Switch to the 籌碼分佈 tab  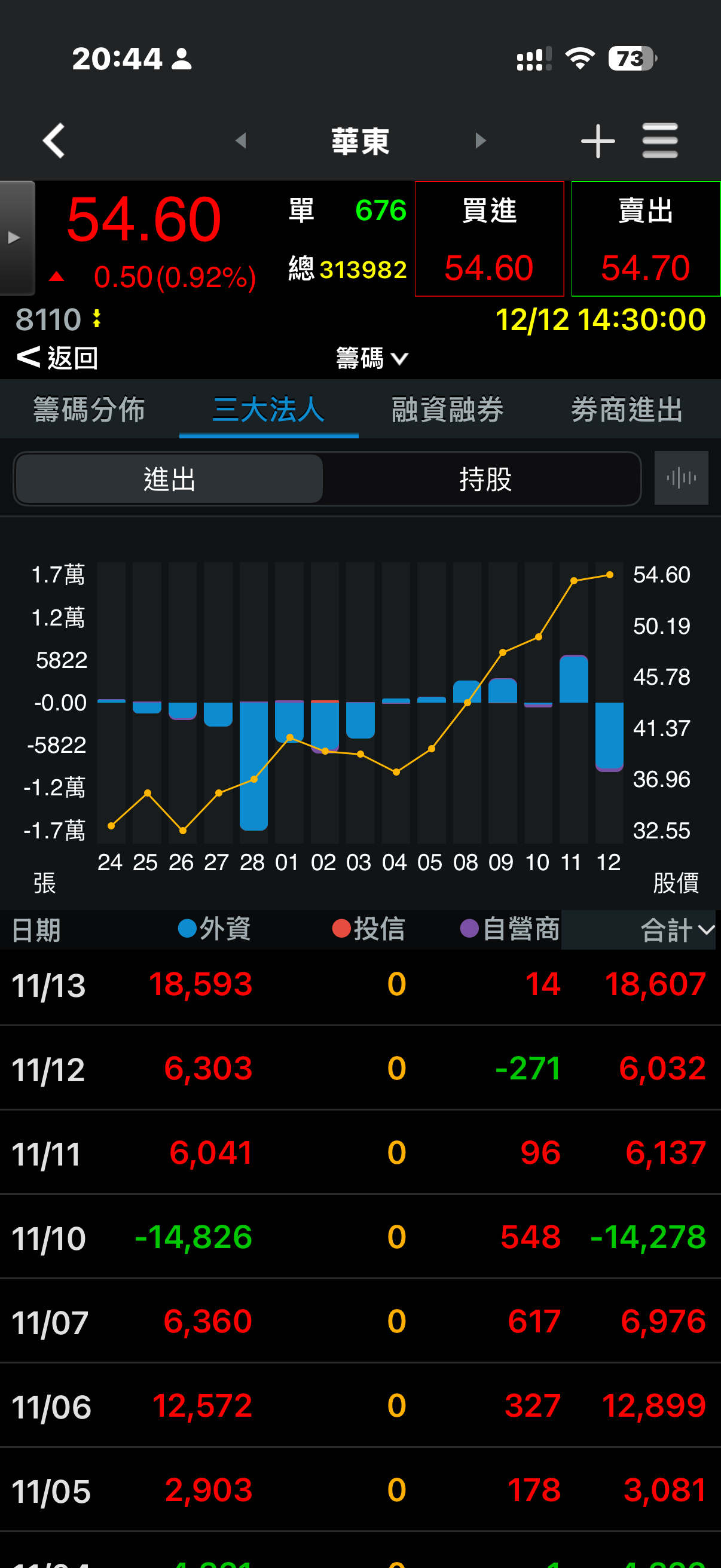tap(90, 409)
